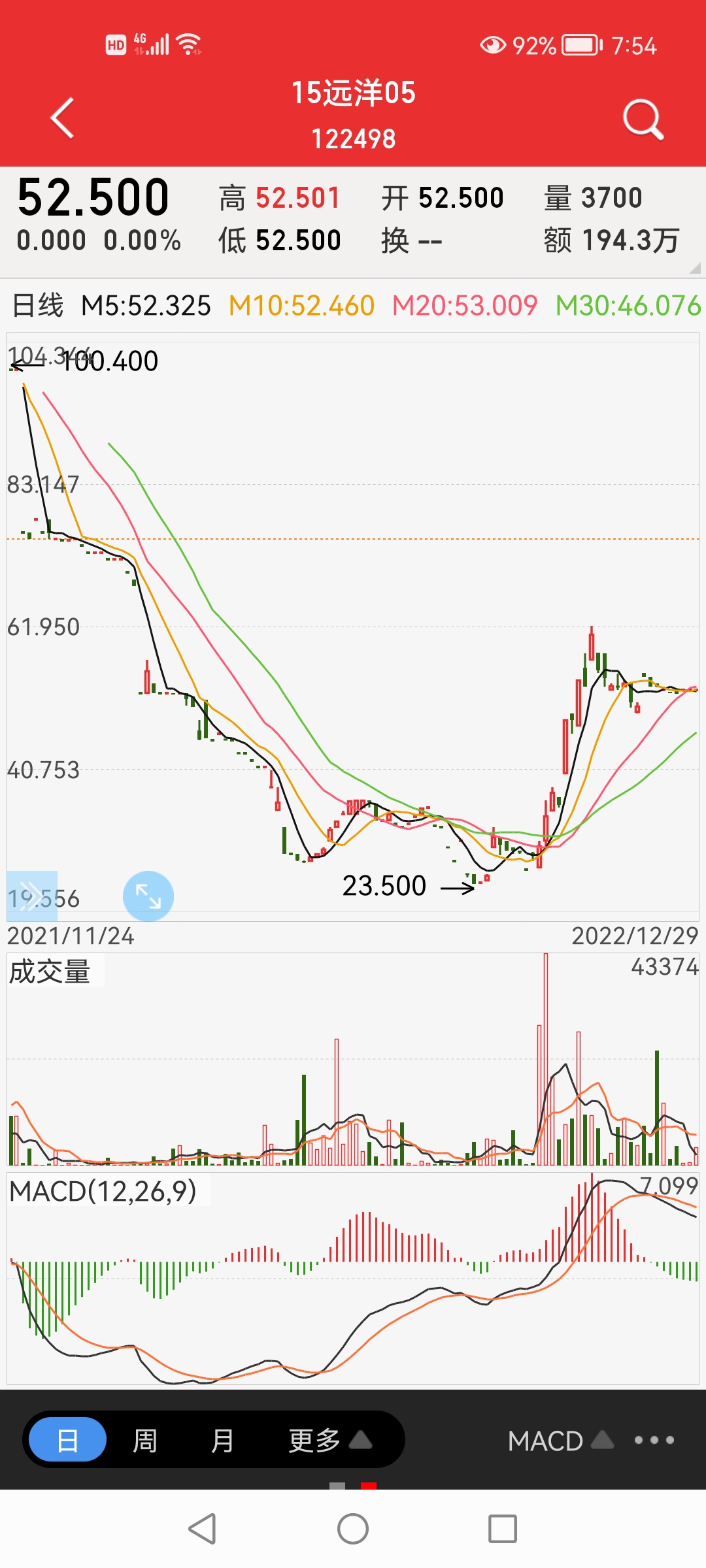
Task: Expand the quote details corner arrow
Action: pos(695,268)
